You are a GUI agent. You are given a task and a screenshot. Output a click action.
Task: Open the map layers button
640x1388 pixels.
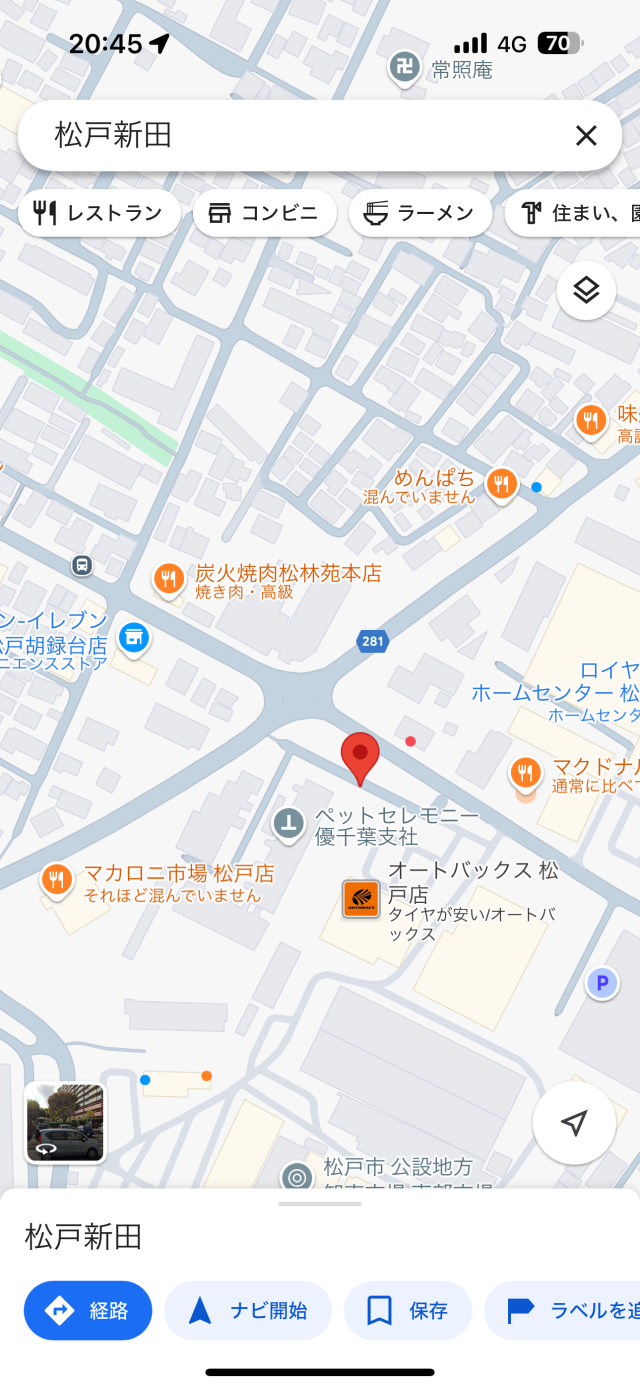586,290
